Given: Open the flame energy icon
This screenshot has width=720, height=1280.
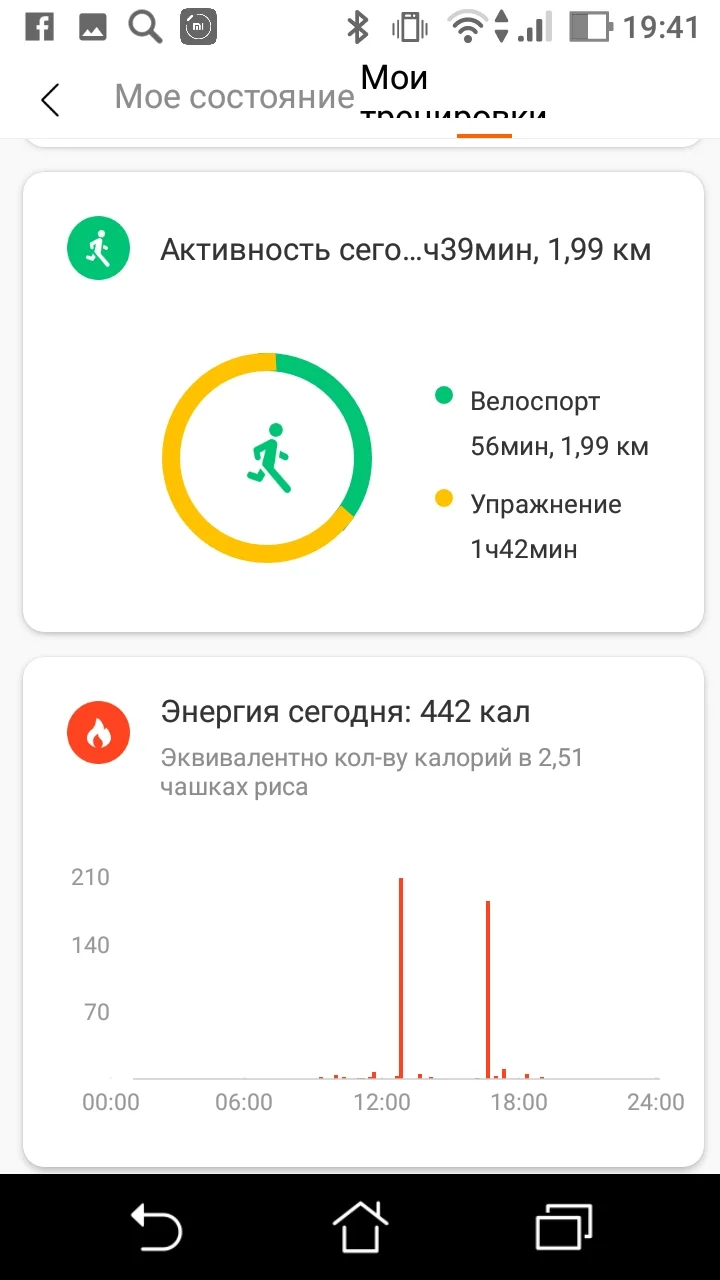Looking at the screenshot, I should click(x=97, y=732).
